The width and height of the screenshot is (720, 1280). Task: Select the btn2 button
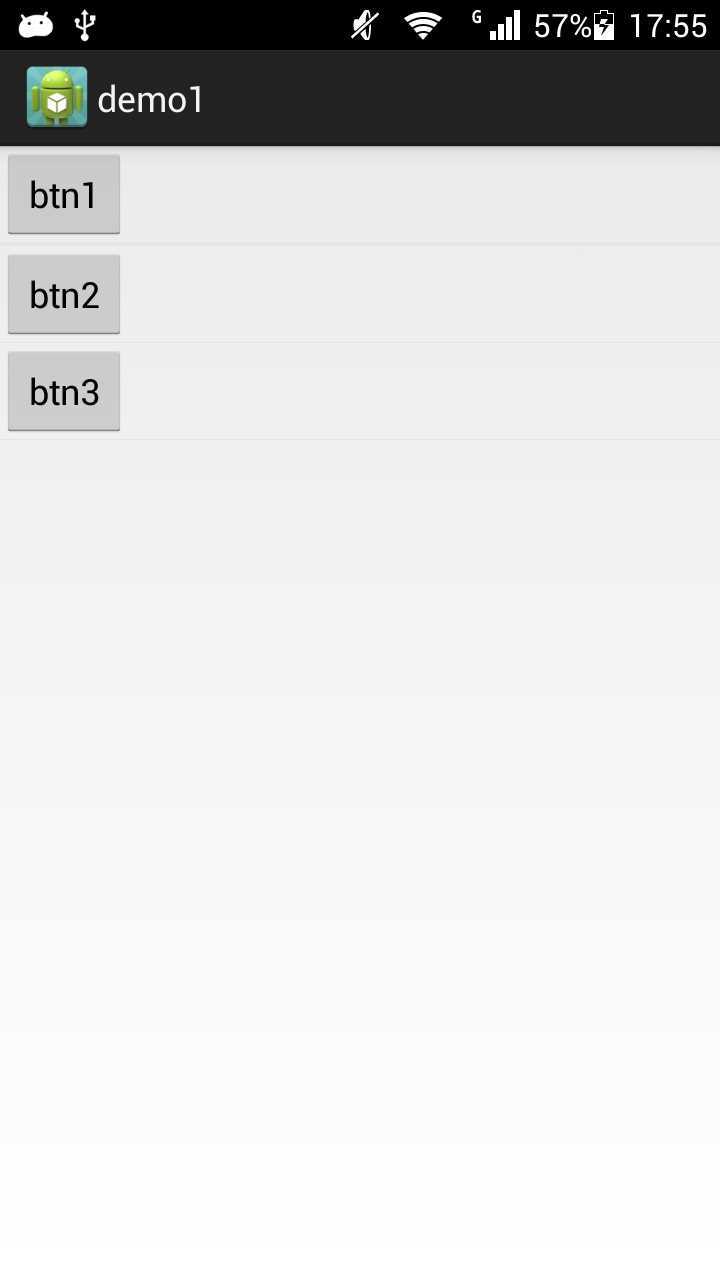coord(64,295)
